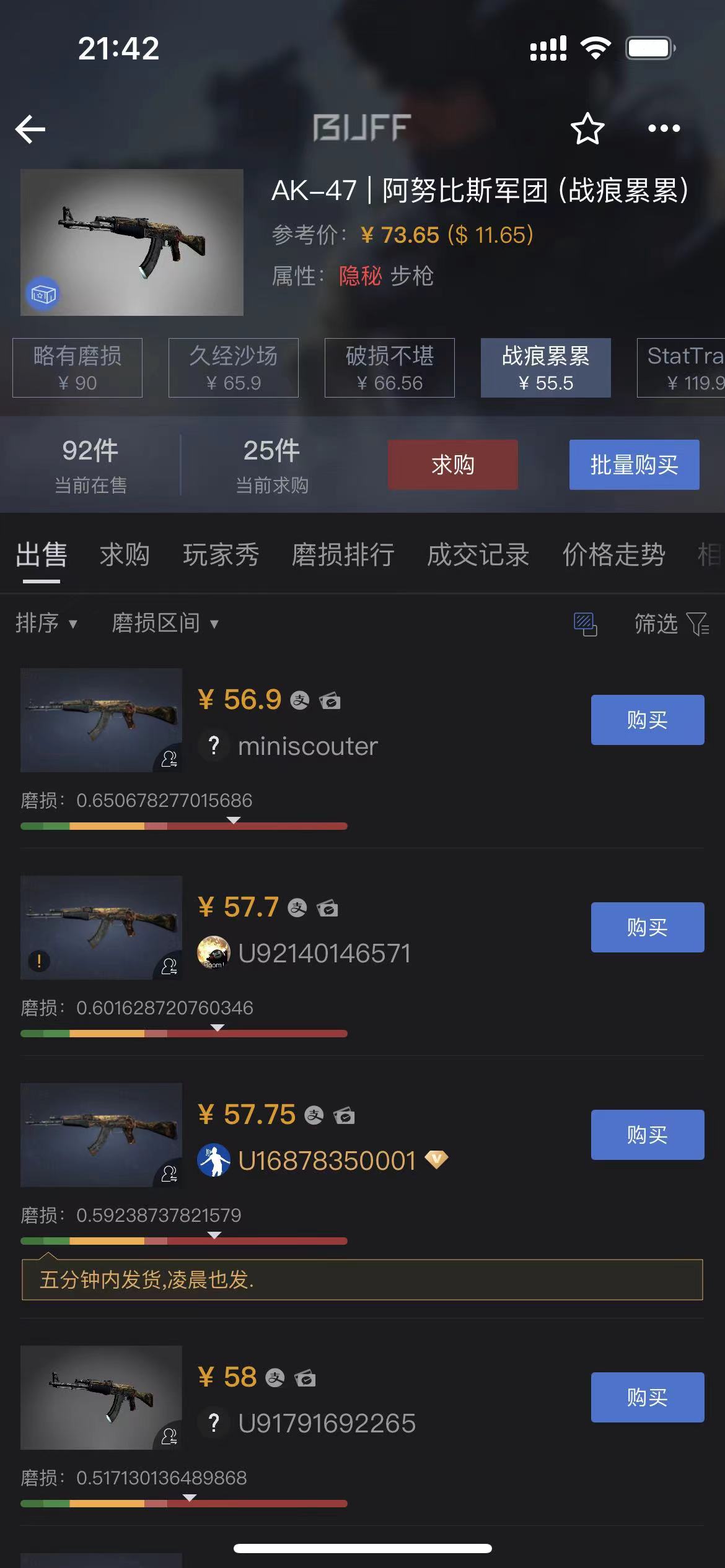725x1568 pixels.
Task: Switch to the 成交记录 tab
Action: 478,555
